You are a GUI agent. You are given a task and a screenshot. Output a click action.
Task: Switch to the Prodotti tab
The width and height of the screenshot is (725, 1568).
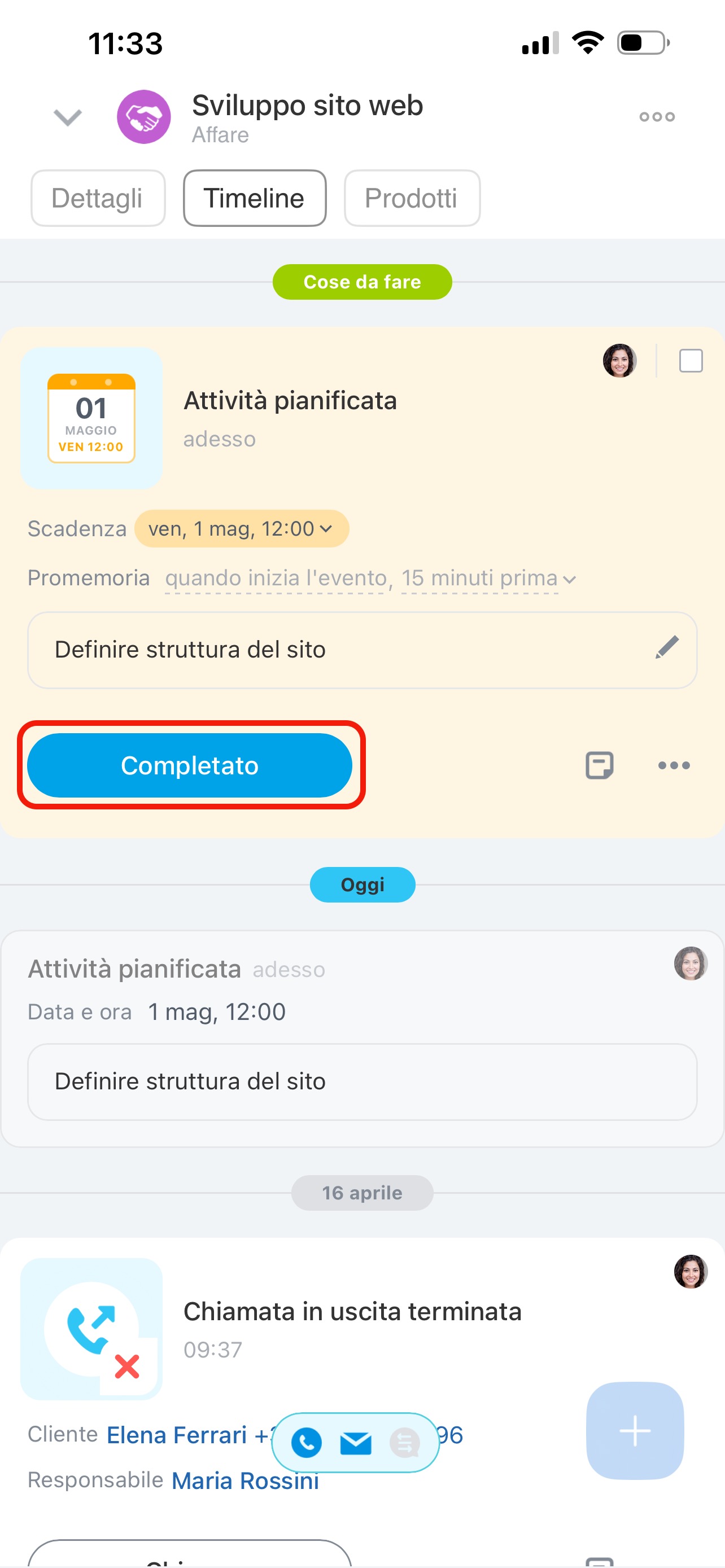(412, 199)
